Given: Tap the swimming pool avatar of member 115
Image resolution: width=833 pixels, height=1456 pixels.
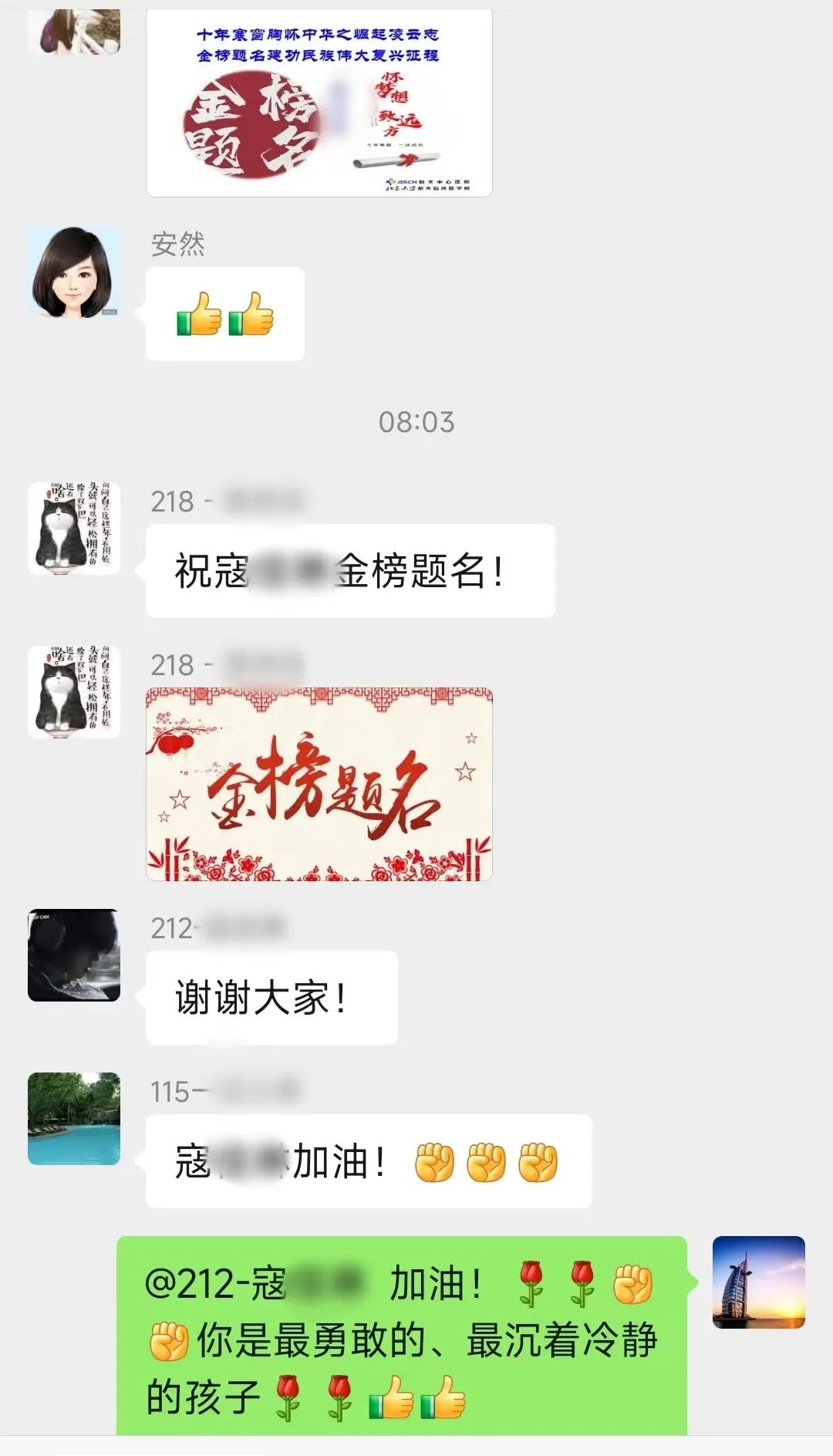Looking at the screenshot, I should pyautogui.click(x=74, y=1118).
